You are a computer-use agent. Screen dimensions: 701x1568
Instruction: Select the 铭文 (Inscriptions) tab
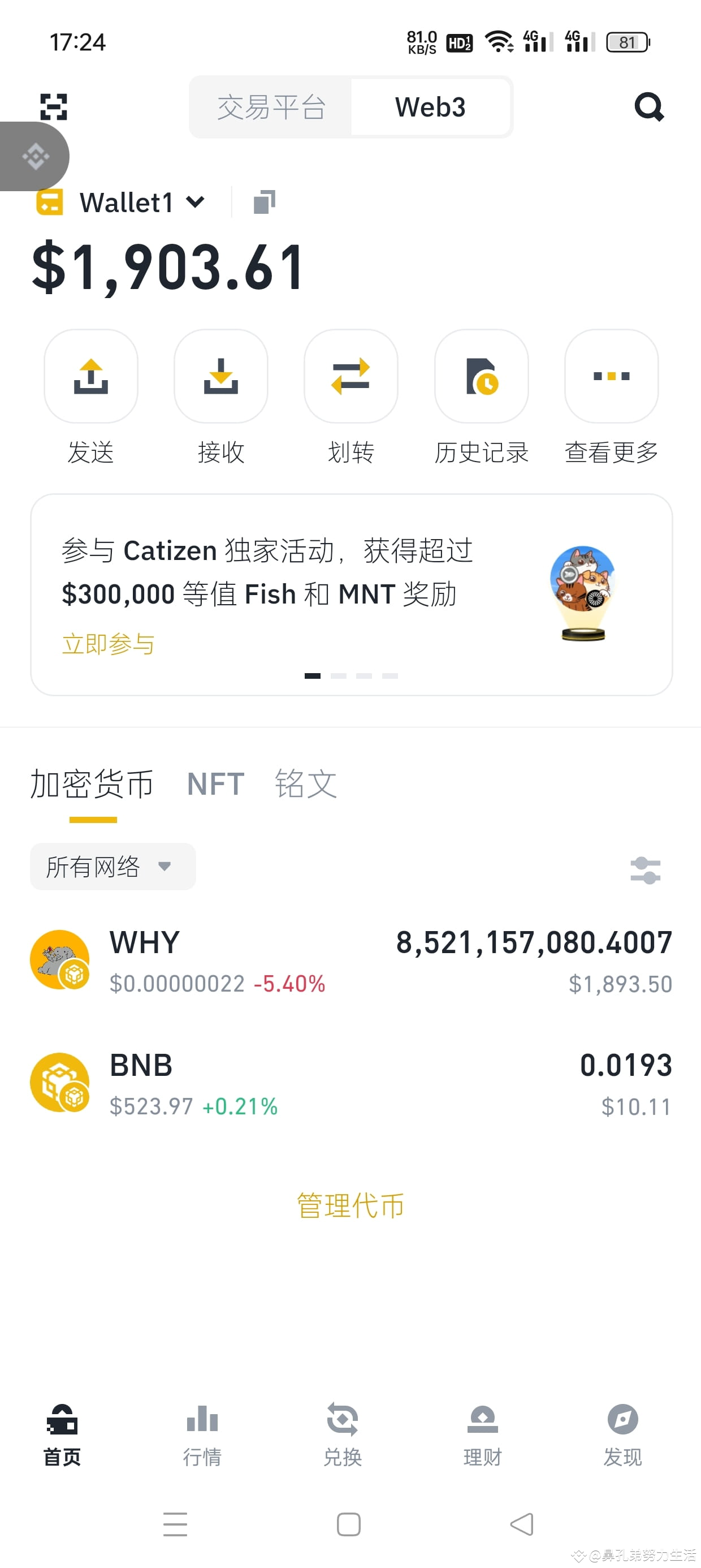[305, 785]
